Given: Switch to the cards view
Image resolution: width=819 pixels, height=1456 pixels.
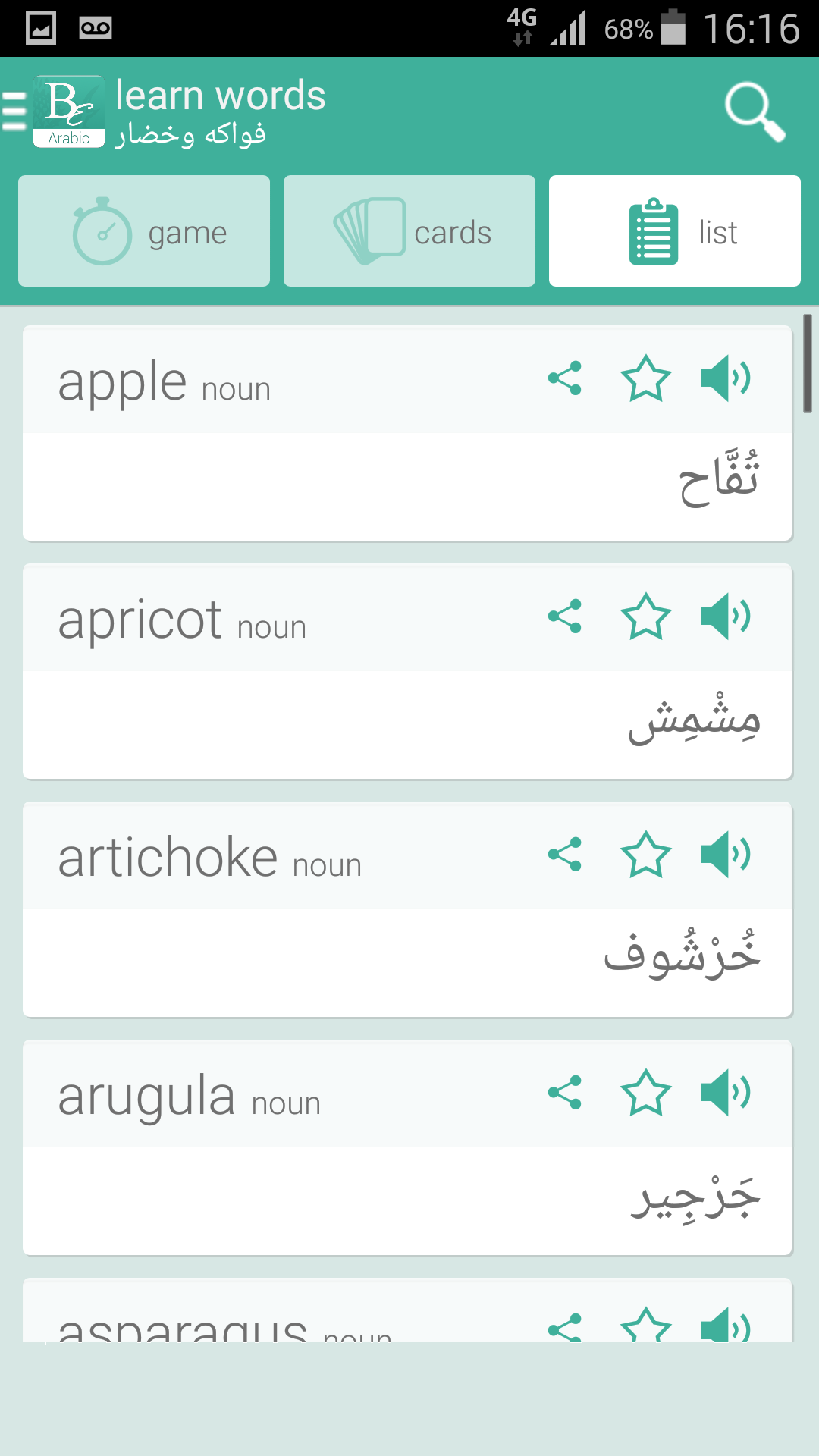Looking at the screenshot, I should 409,231.
